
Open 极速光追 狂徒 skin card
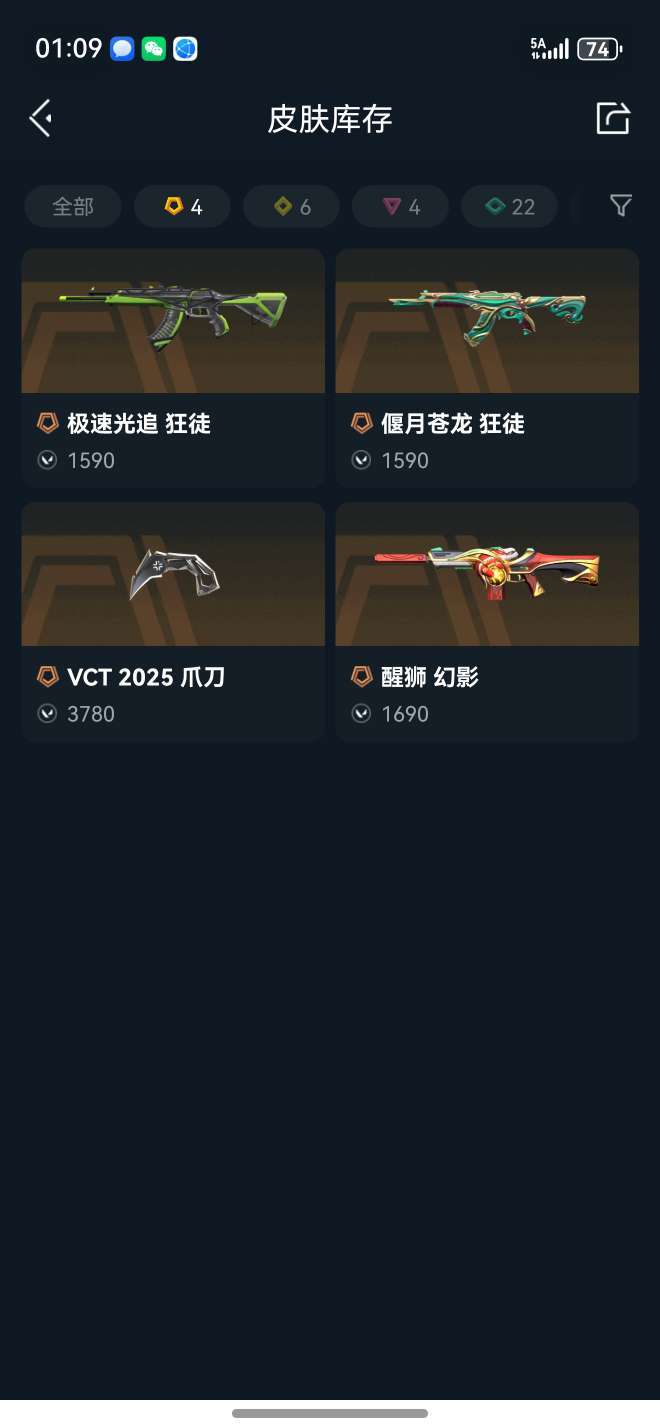[x=173, y=367]
